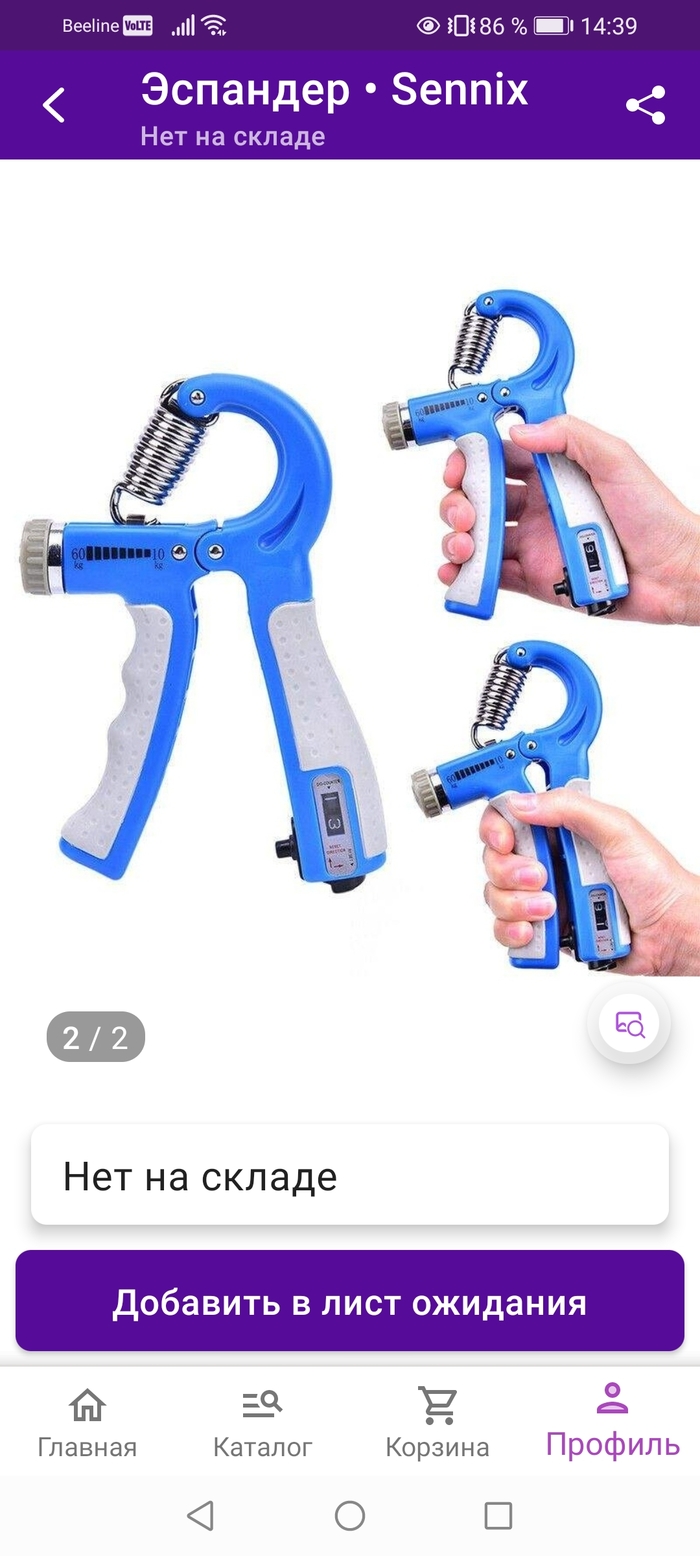Open the Каталог tab
Screen dimensions: 700x1556
coord(263,1422)
